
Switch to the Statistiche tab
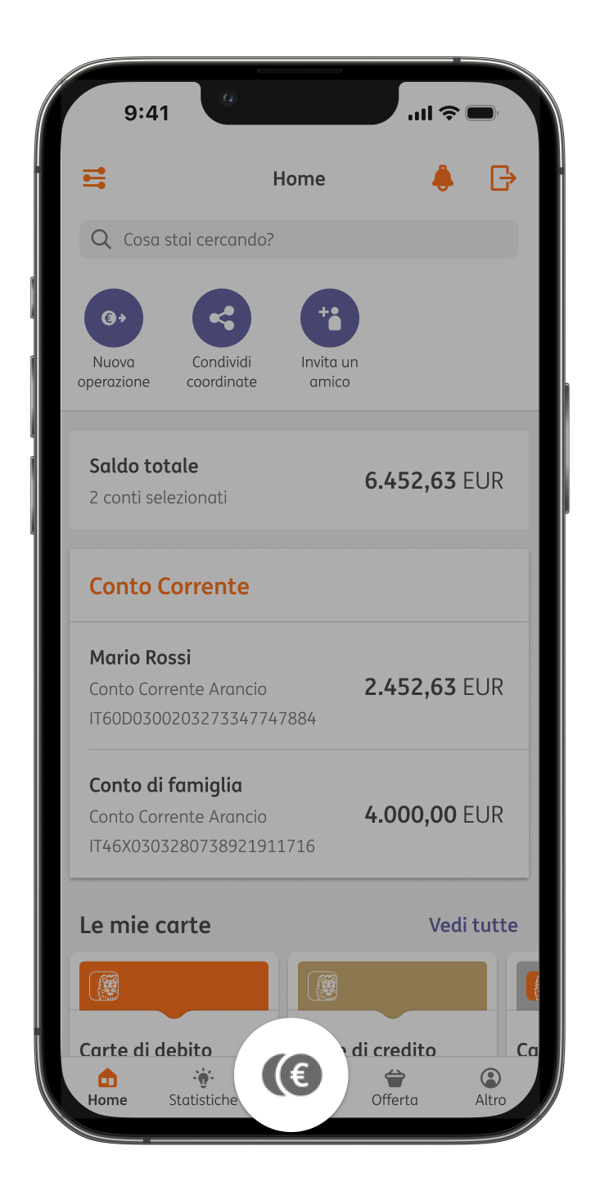point(203,1088)
